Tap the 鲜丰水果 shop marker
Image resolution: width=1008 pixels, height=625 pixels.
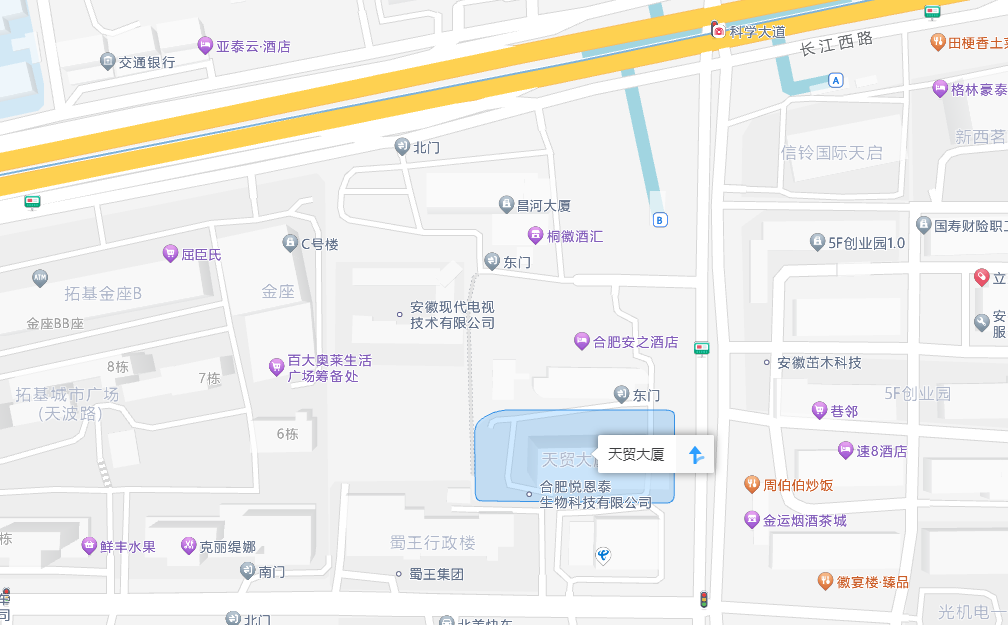click(89, 546)
